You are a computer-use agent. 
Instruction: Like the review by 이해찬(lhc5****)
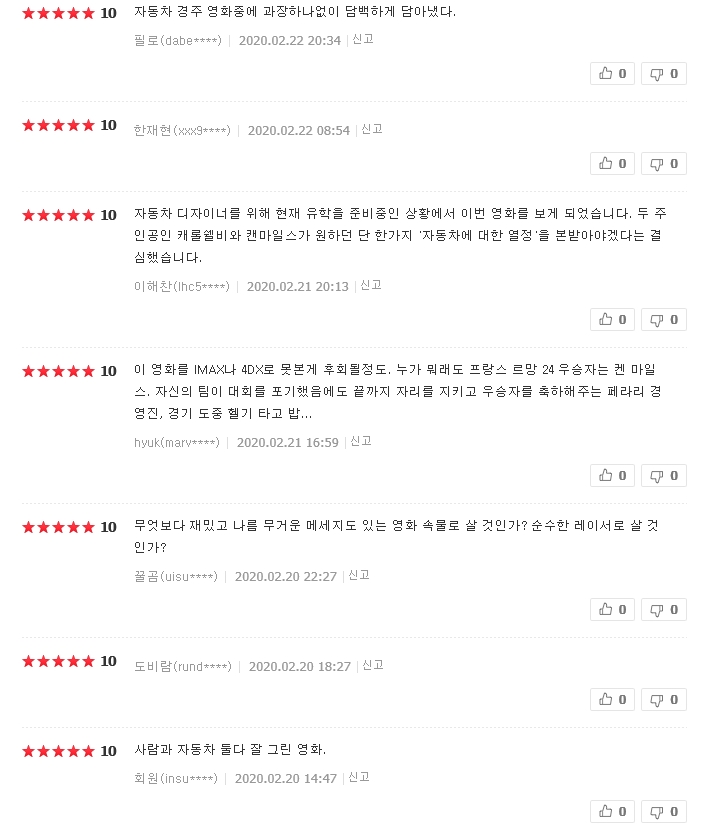612,319
